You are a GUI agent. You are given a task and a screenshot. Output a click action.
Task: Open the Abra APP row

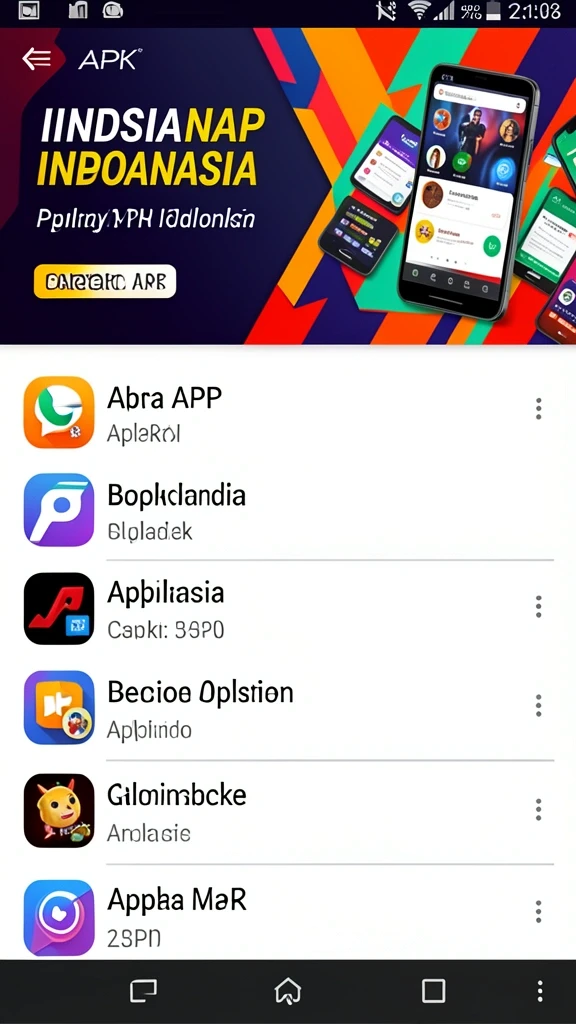point(288,412)
